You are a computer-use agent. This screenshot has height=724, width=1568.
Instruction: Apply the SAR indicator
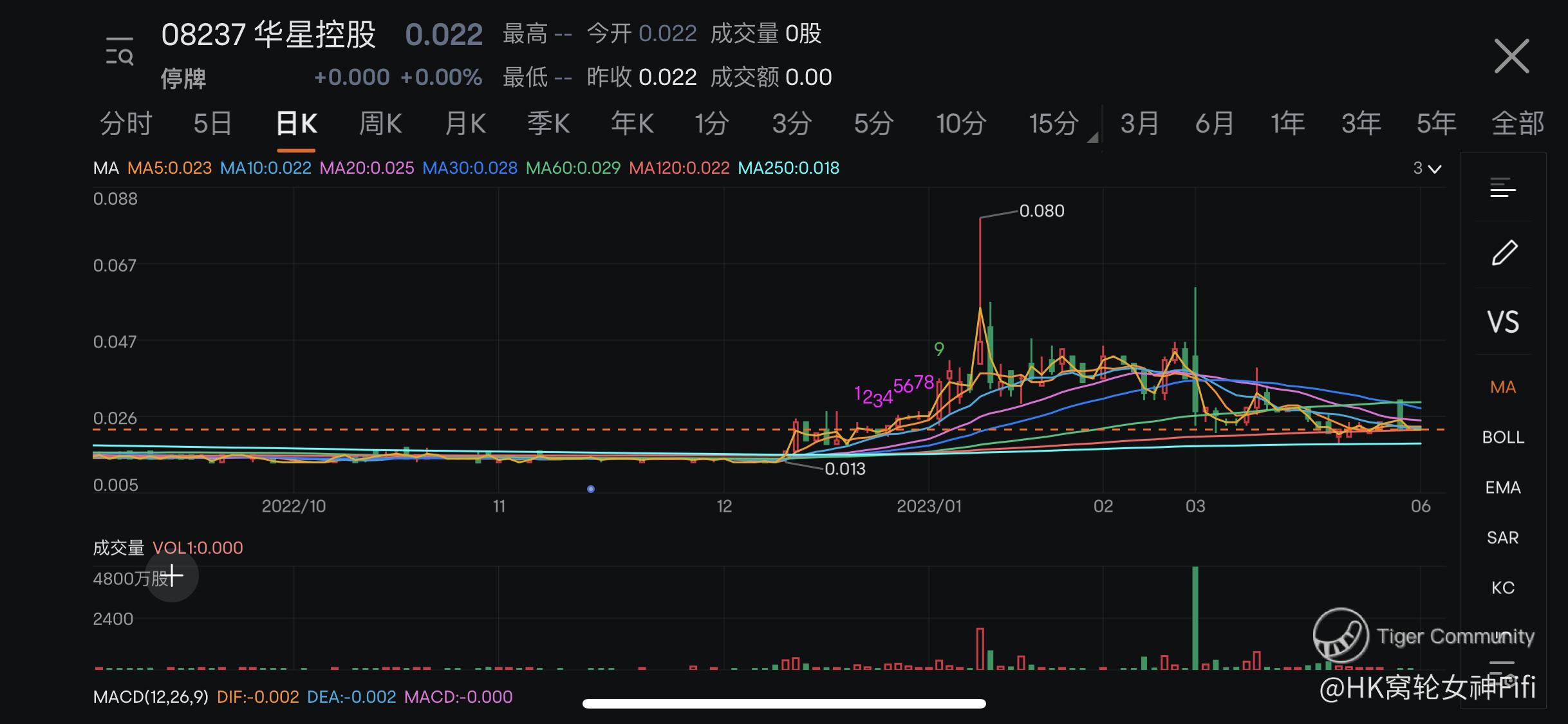(x=1503, y=538)
